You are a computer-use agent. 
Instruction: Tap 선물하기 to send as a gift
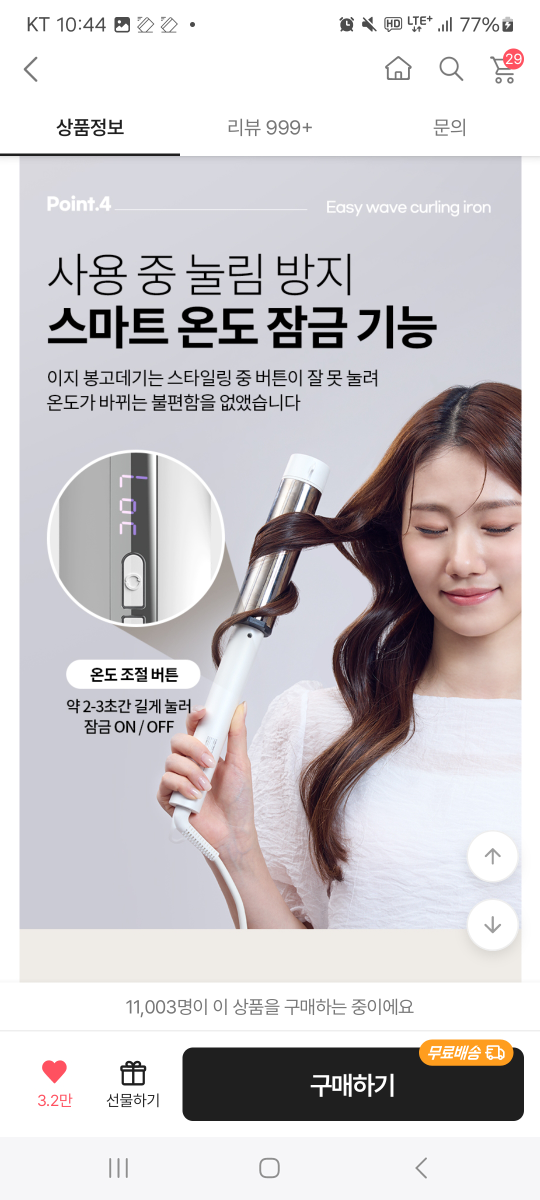tap(133, 1084)
